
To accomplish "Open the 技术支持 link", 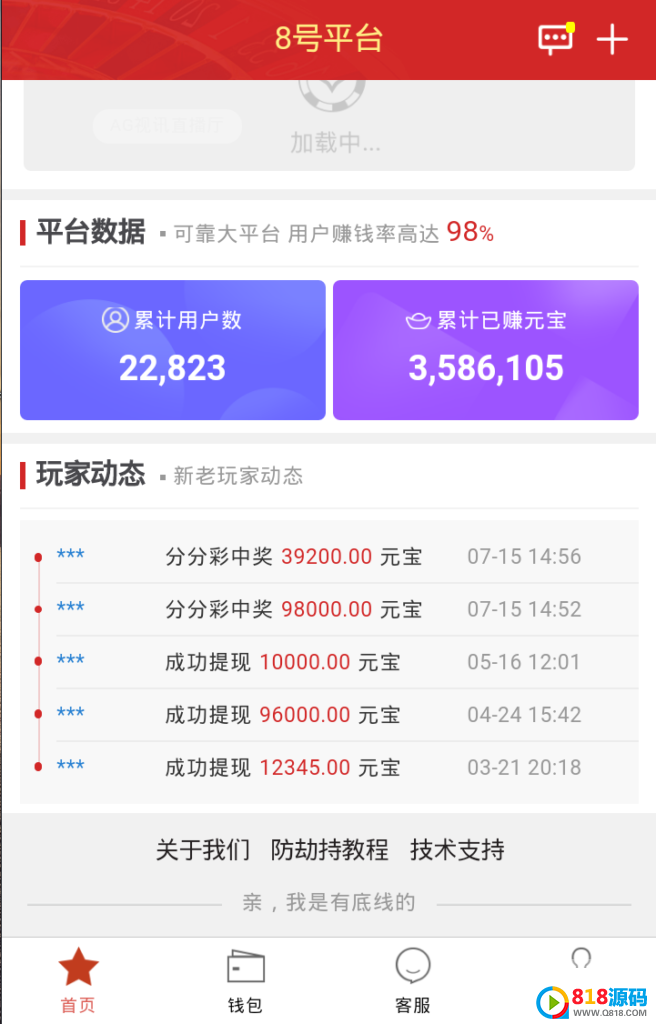I will pyautogui.click(x=457, y=851).
